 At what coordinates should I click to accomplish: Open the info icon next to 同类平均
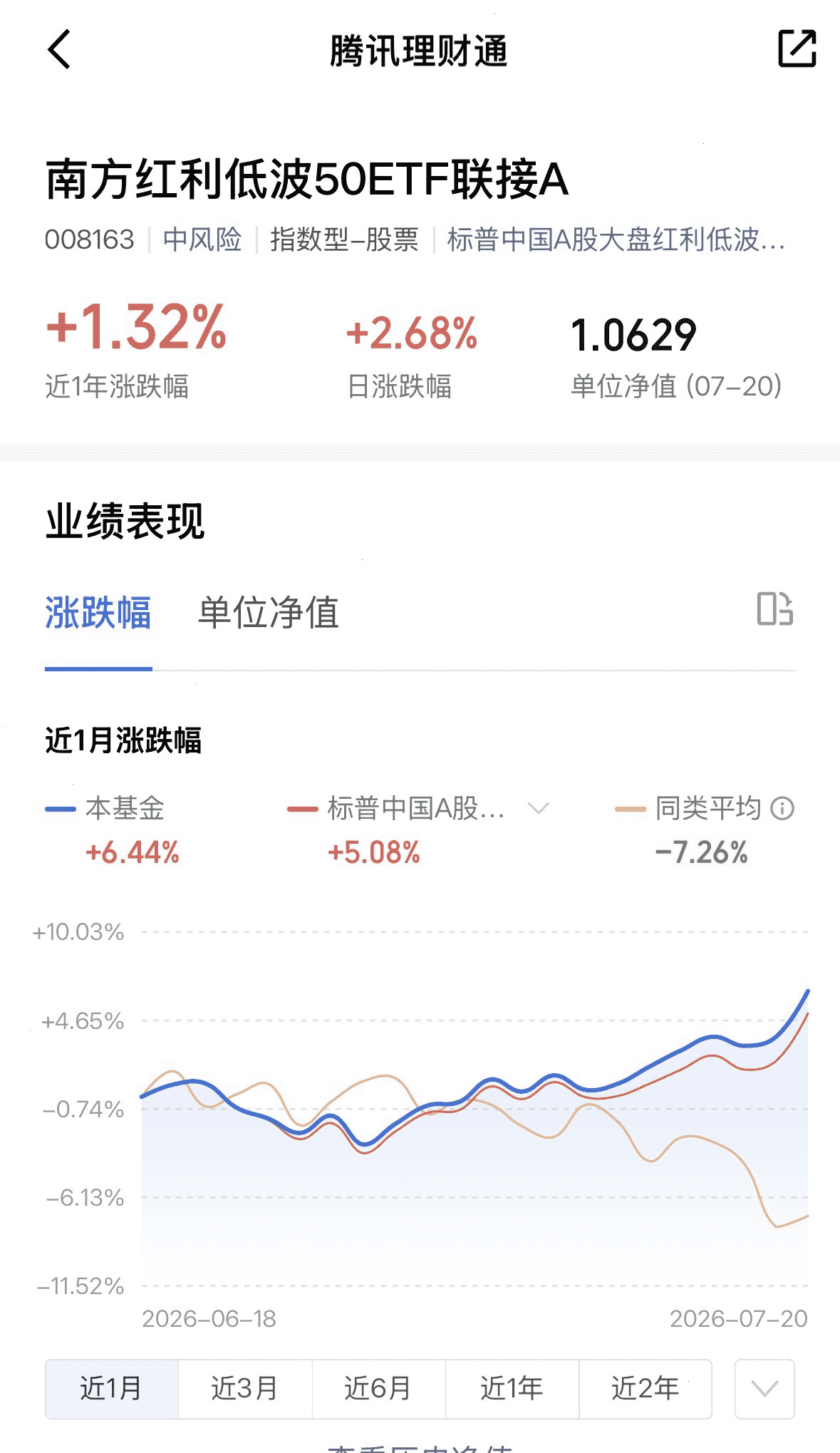pos(782,808)
